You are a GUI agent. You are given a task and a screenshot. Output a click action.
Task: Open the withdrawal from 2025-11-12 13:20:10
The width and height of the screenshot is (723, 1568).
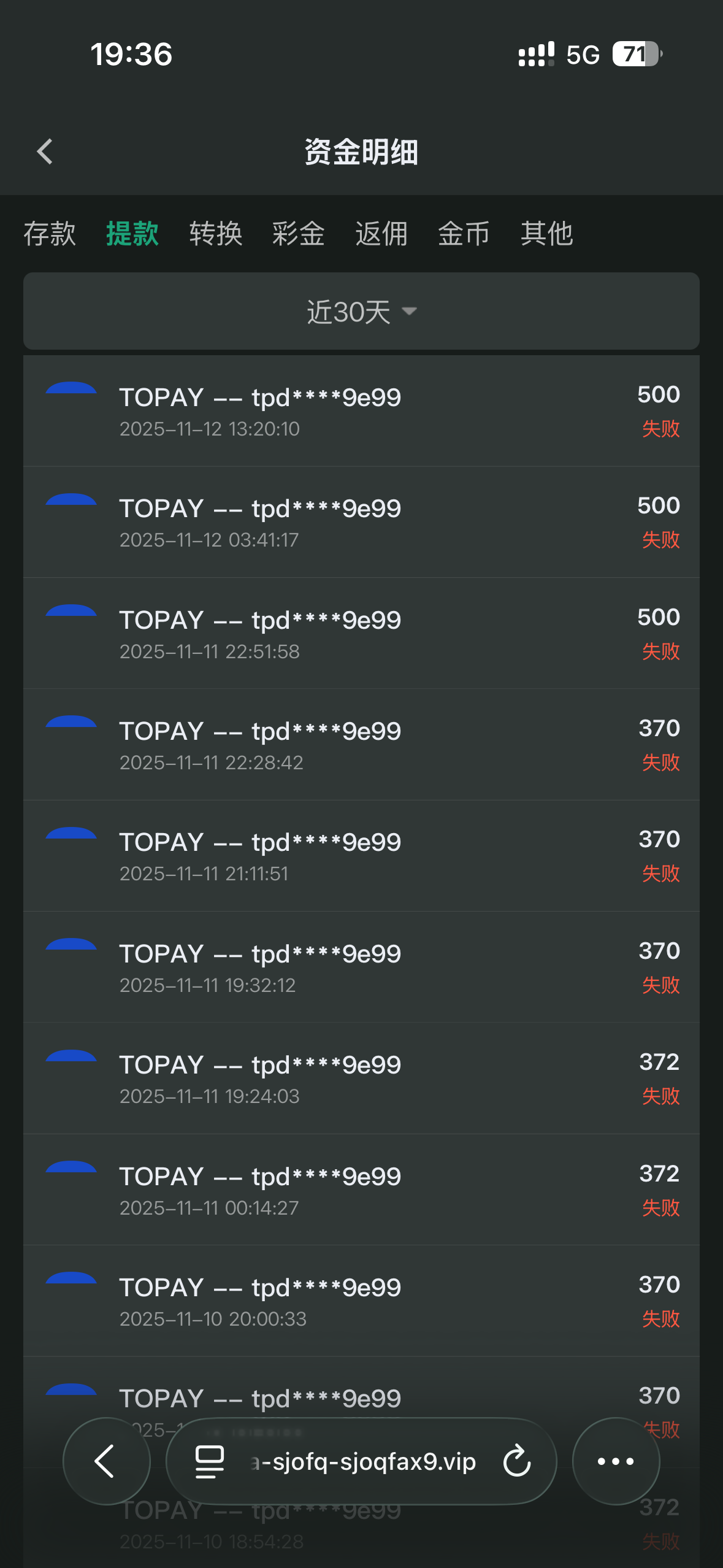point(361,411)
